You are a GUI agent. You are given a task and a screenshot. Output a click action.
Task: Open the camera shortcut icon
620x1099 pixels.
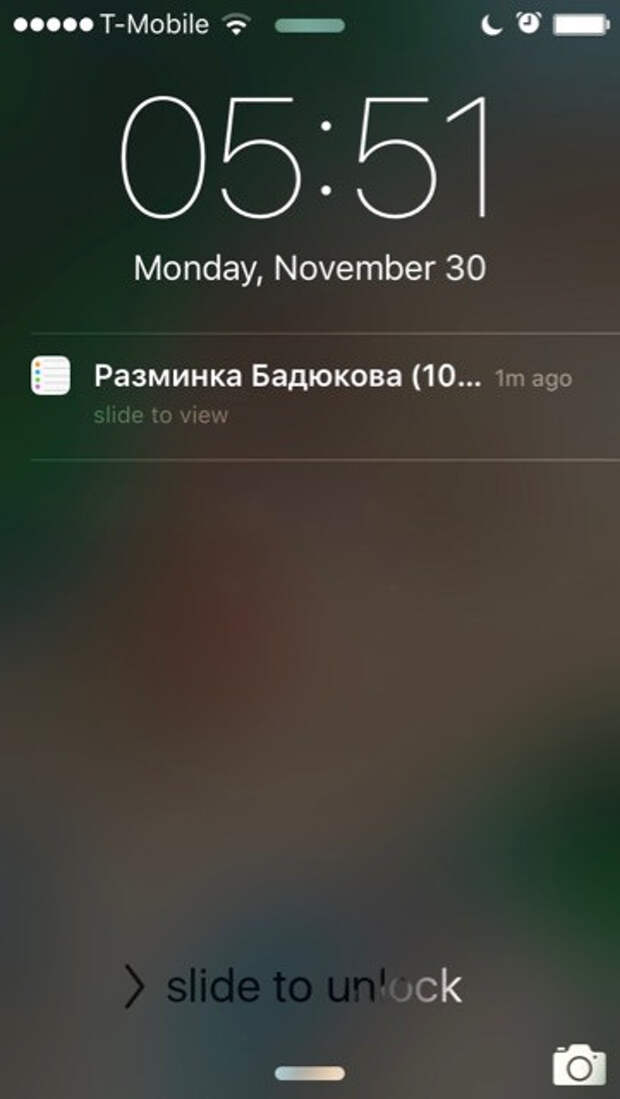pyautogui.click(x=578, y=1066)
